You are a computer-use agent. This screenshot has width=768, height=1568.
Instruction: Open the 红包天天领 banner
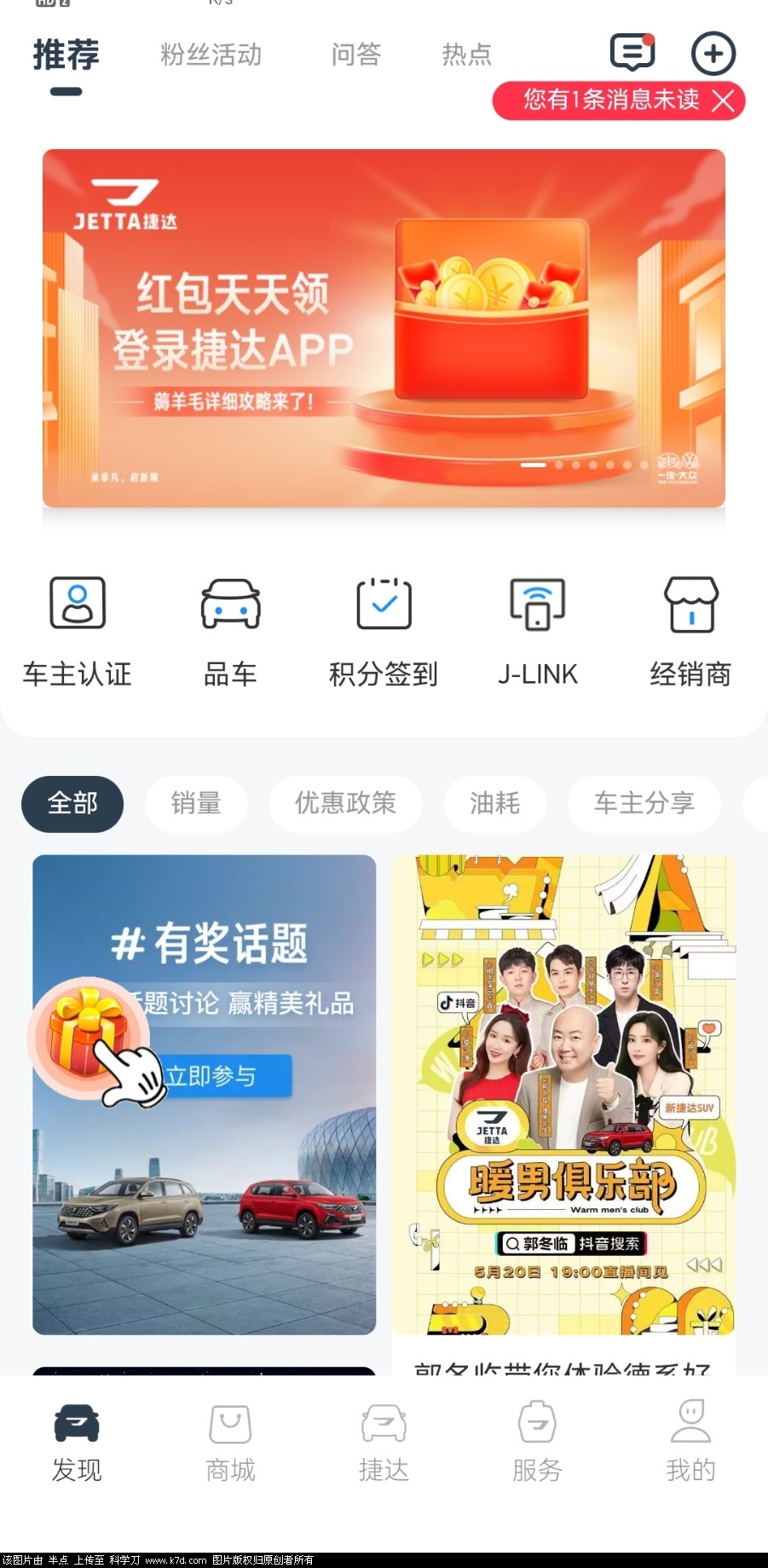[x=384, y=328]
